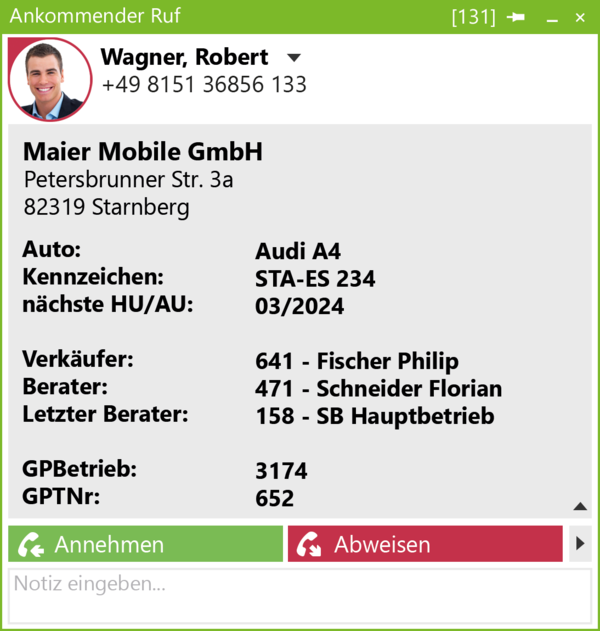Viewport: 600px width, 631px height.
Task: Accept the call with Annehmen
Action: (x=146, y=545)
